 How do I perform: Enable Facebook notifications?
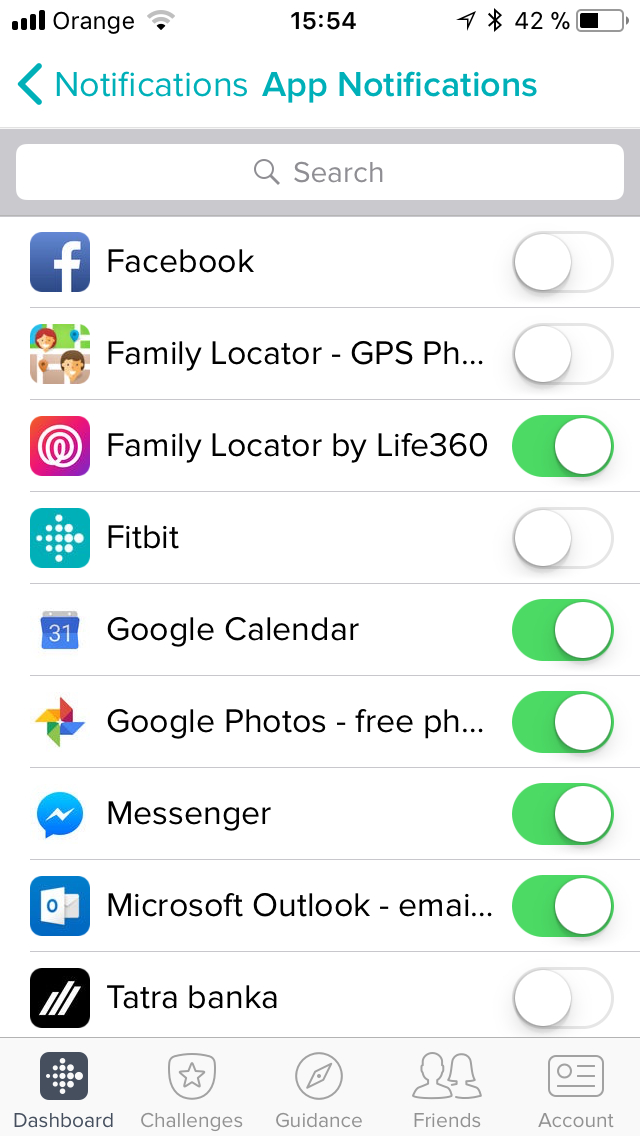click(x=562, y=262)
